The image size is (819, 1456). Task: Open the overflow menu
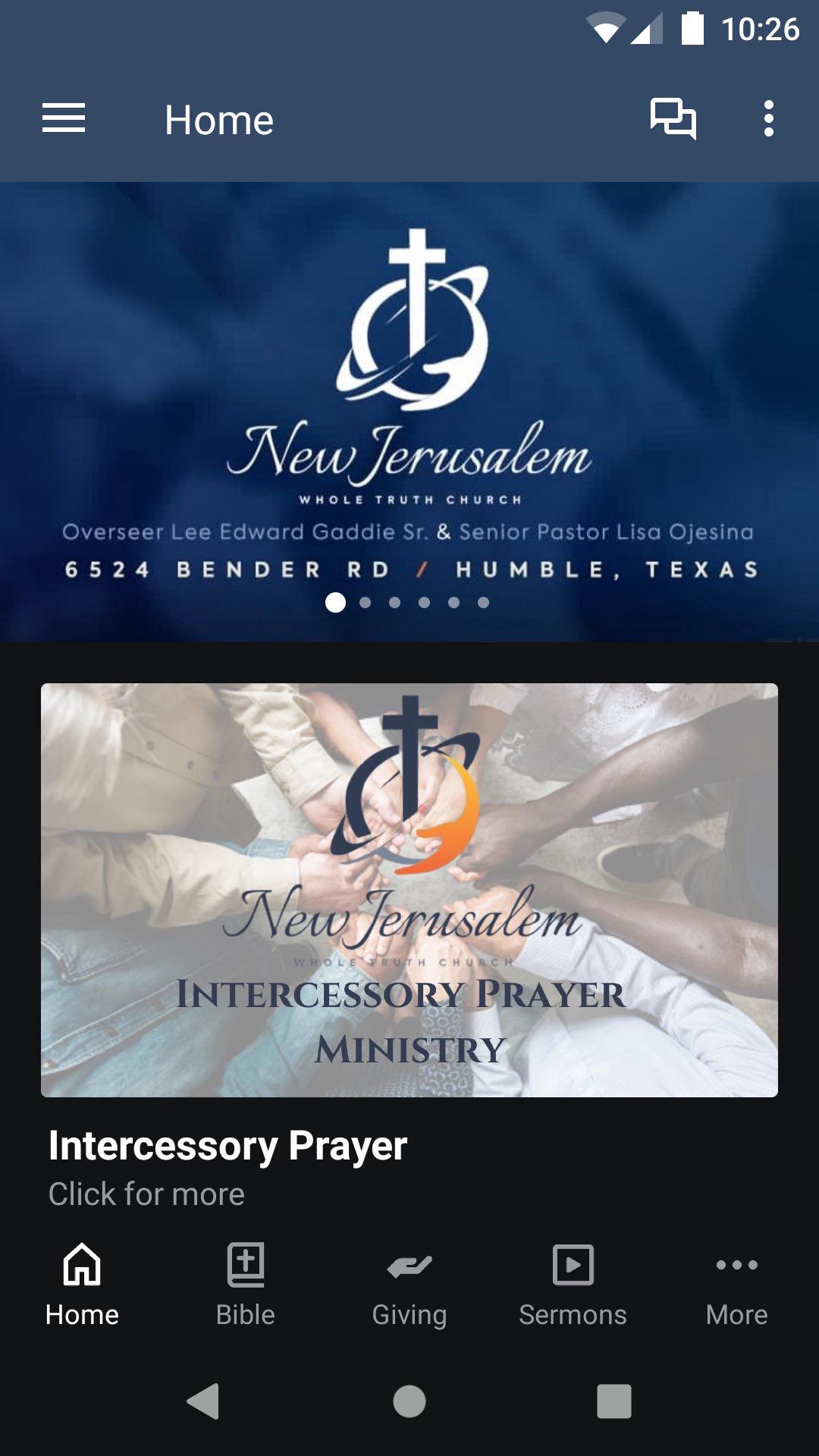(768, 119)
